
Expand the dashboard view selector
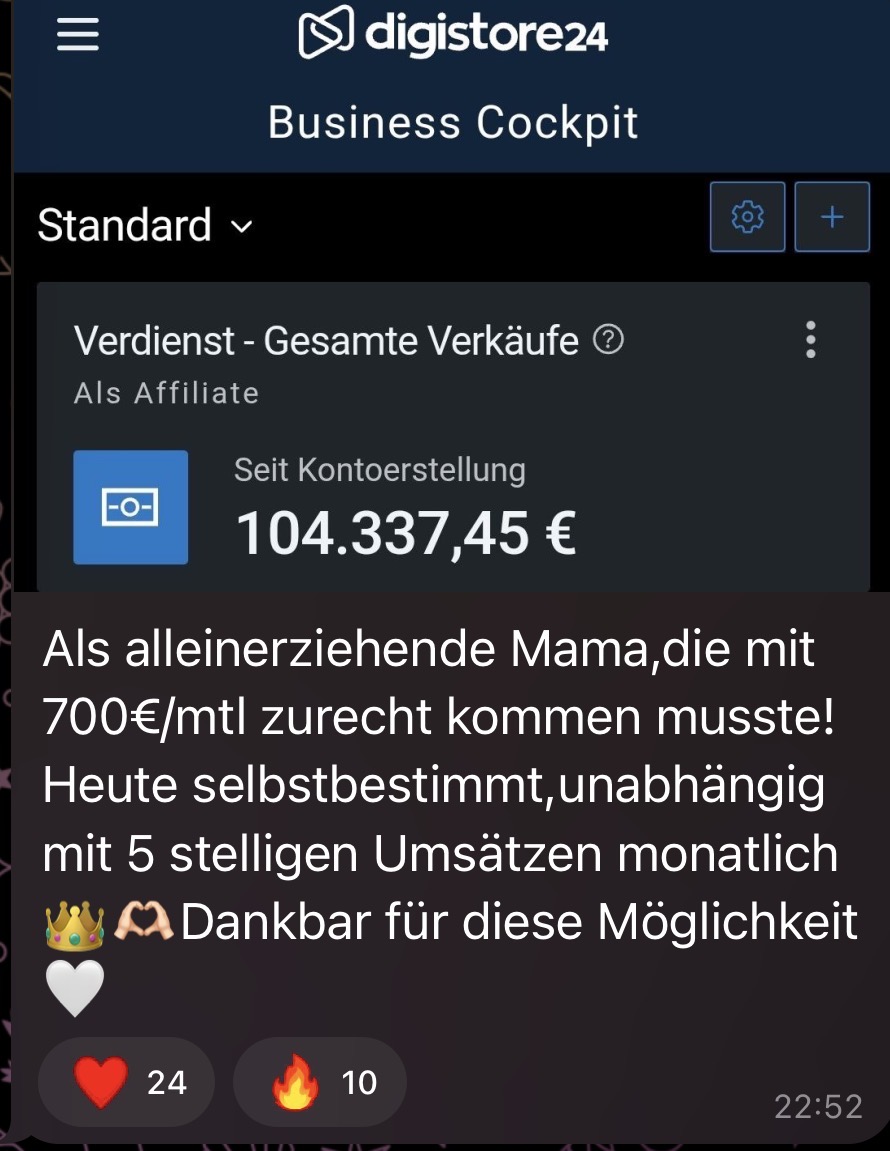140,226
